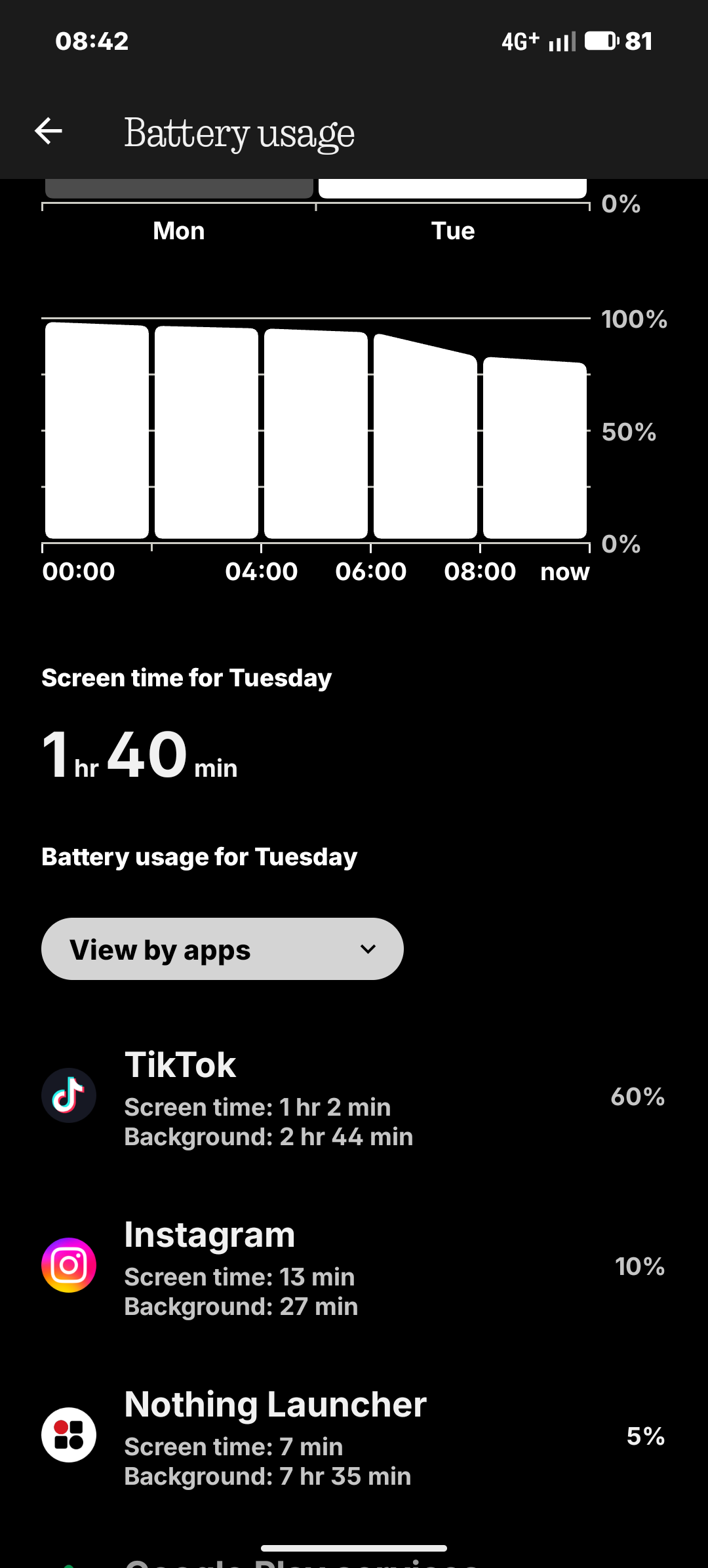Open Nothing Launcher battery usage details
The height and width of the screenshot is (1568, 708).
pos(354,1435)
